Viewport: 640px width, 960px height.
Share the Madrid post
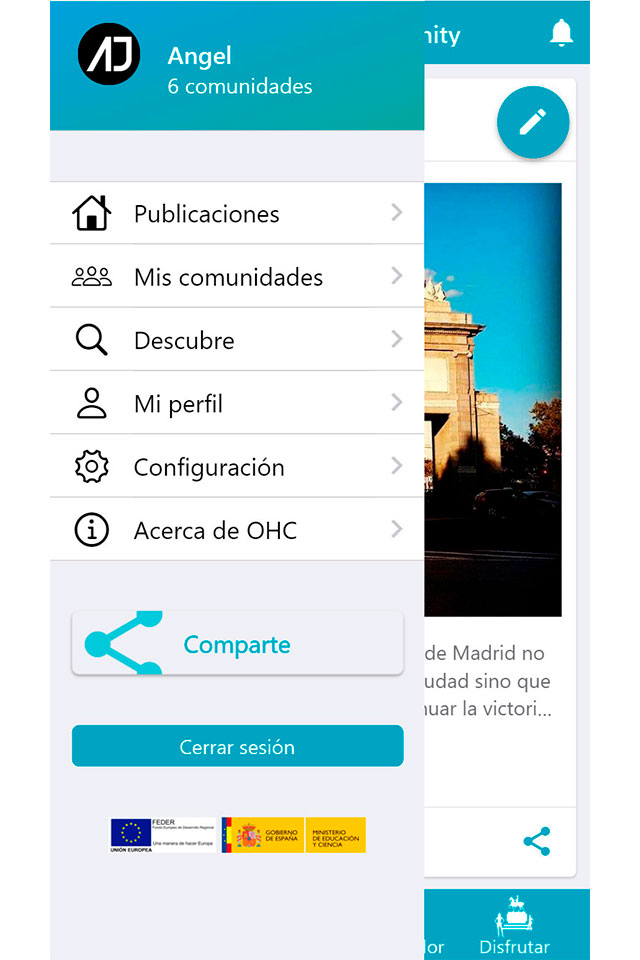pyautogui.click(x=537, y=841)
